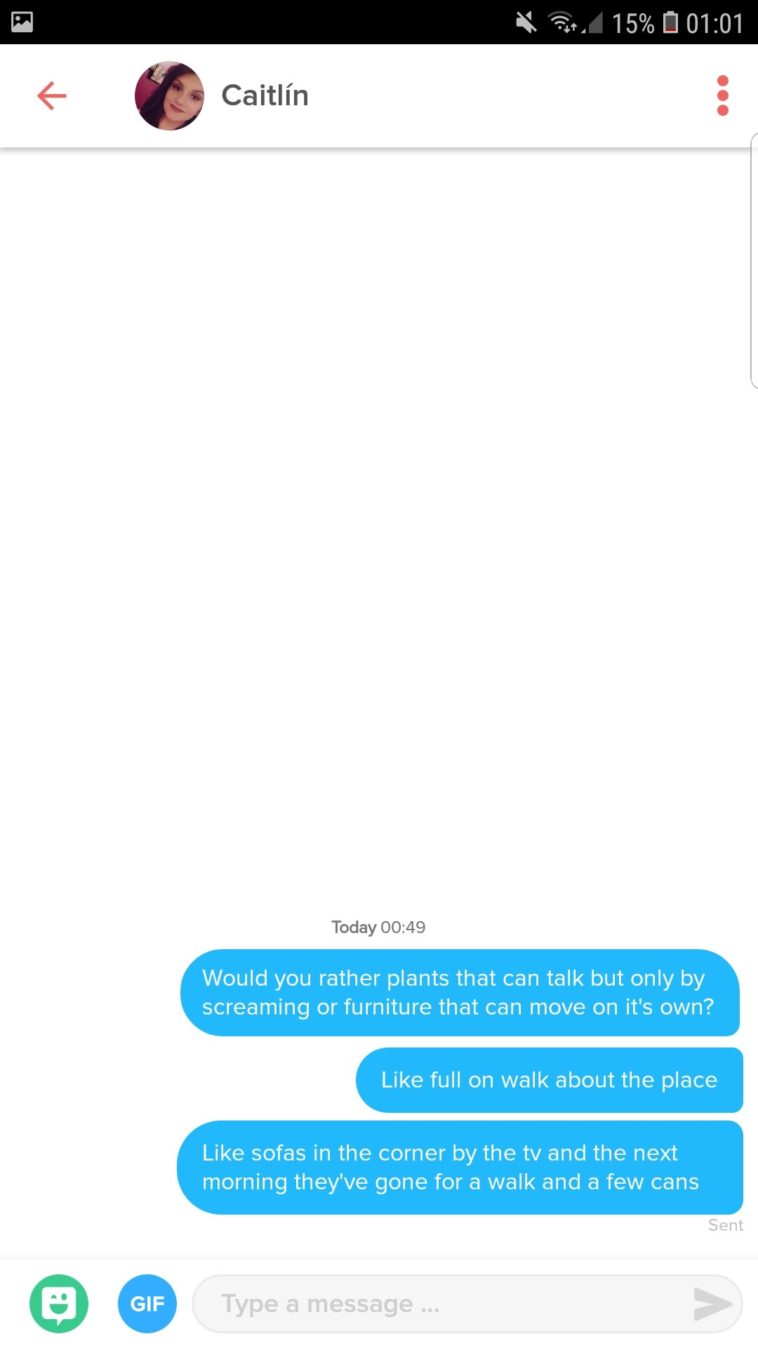Open the three-dot overflow menu
758x1348 pixels.
[x=722, y=96]
